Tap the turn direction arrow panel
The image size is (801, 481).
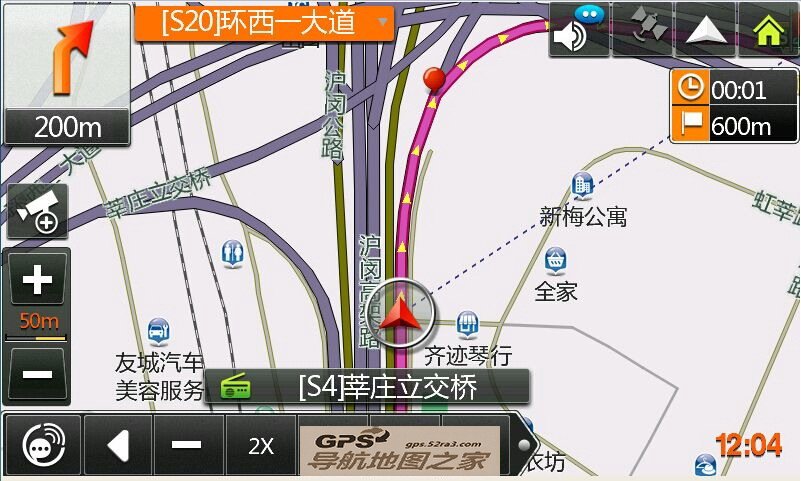click(x=67, y=72)
